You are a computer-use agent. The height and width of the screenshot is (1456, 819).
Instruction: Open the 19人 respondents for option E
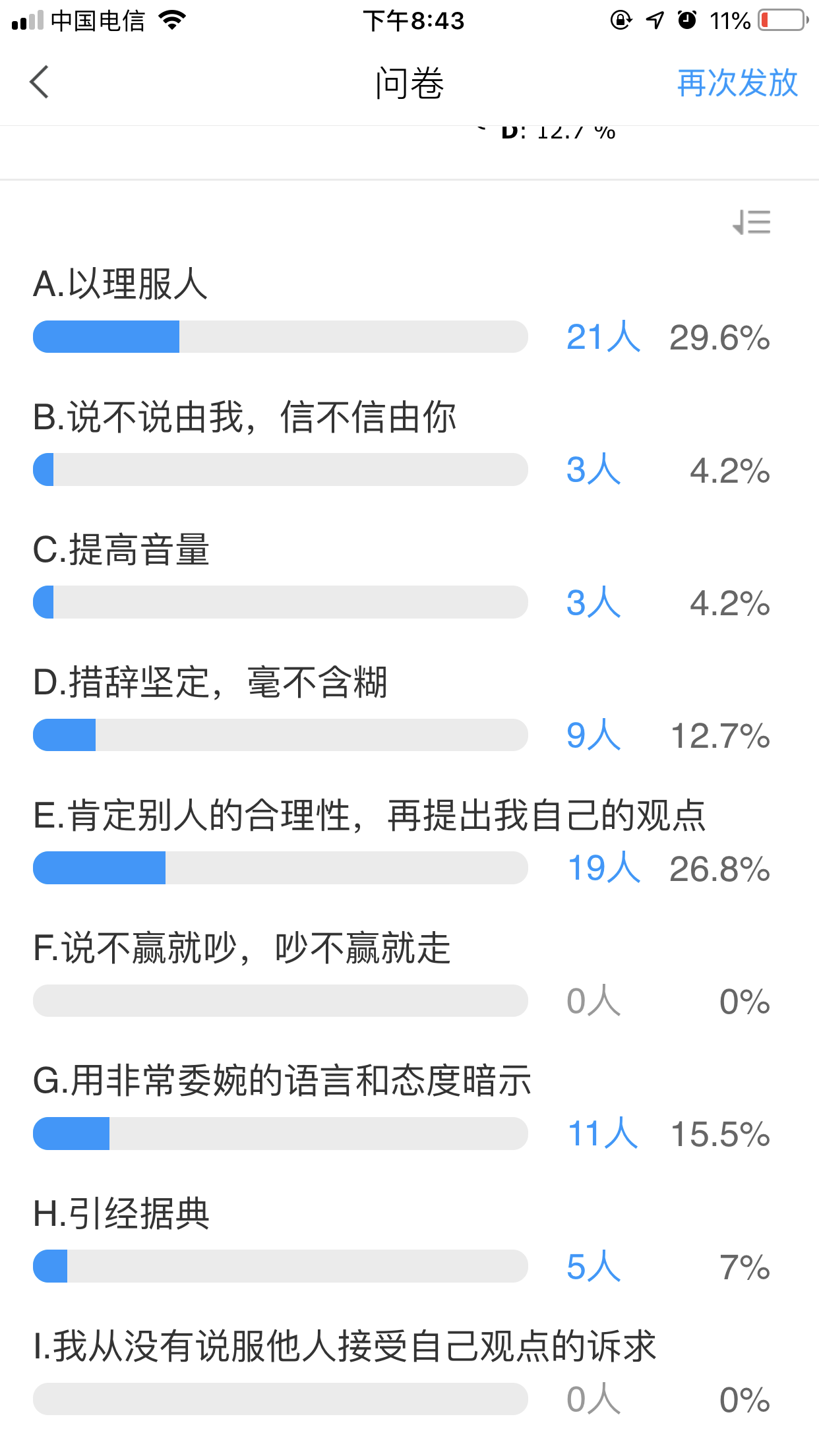point(603,868)
